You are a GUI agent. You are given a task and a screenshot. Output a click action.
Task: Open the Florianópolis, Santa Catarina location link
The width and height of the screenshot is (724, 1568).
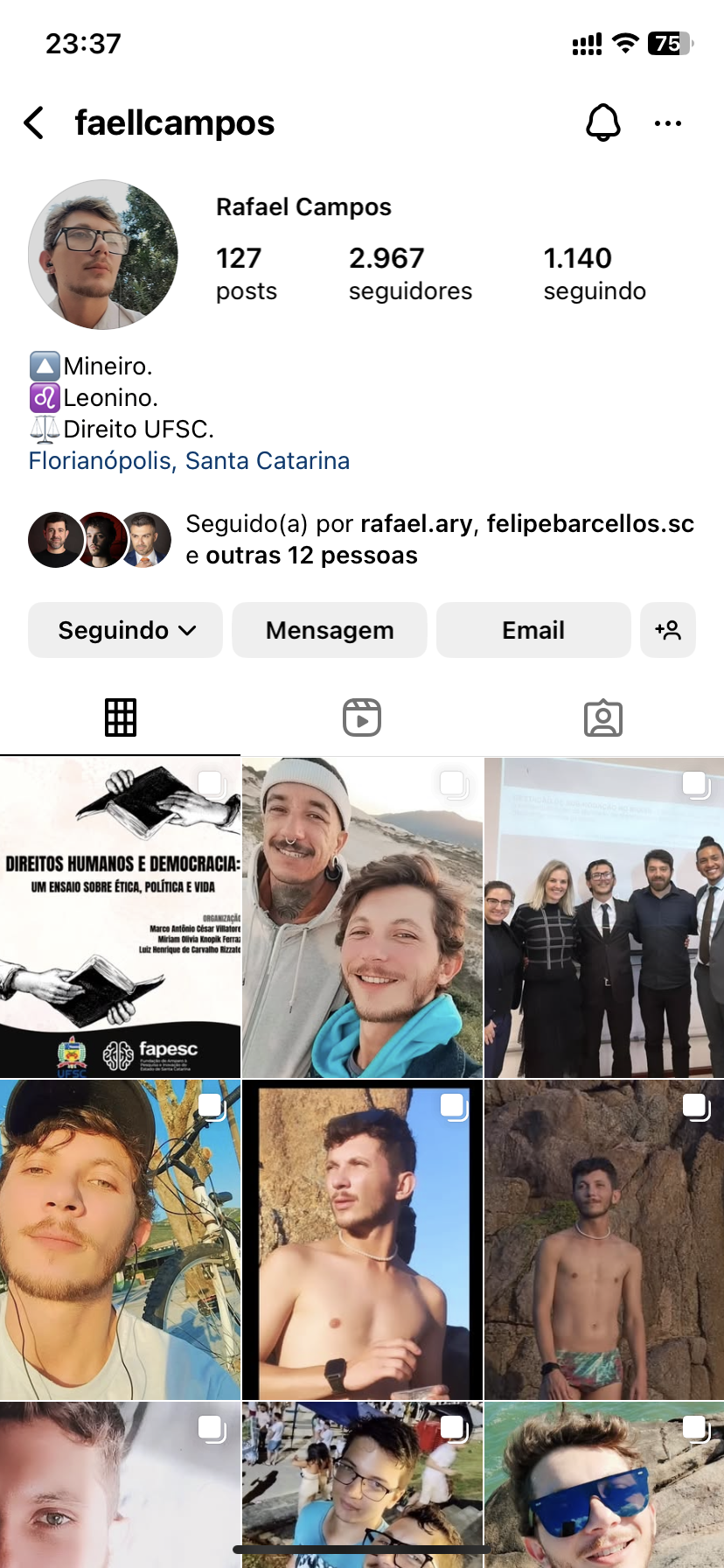[189, 461]
